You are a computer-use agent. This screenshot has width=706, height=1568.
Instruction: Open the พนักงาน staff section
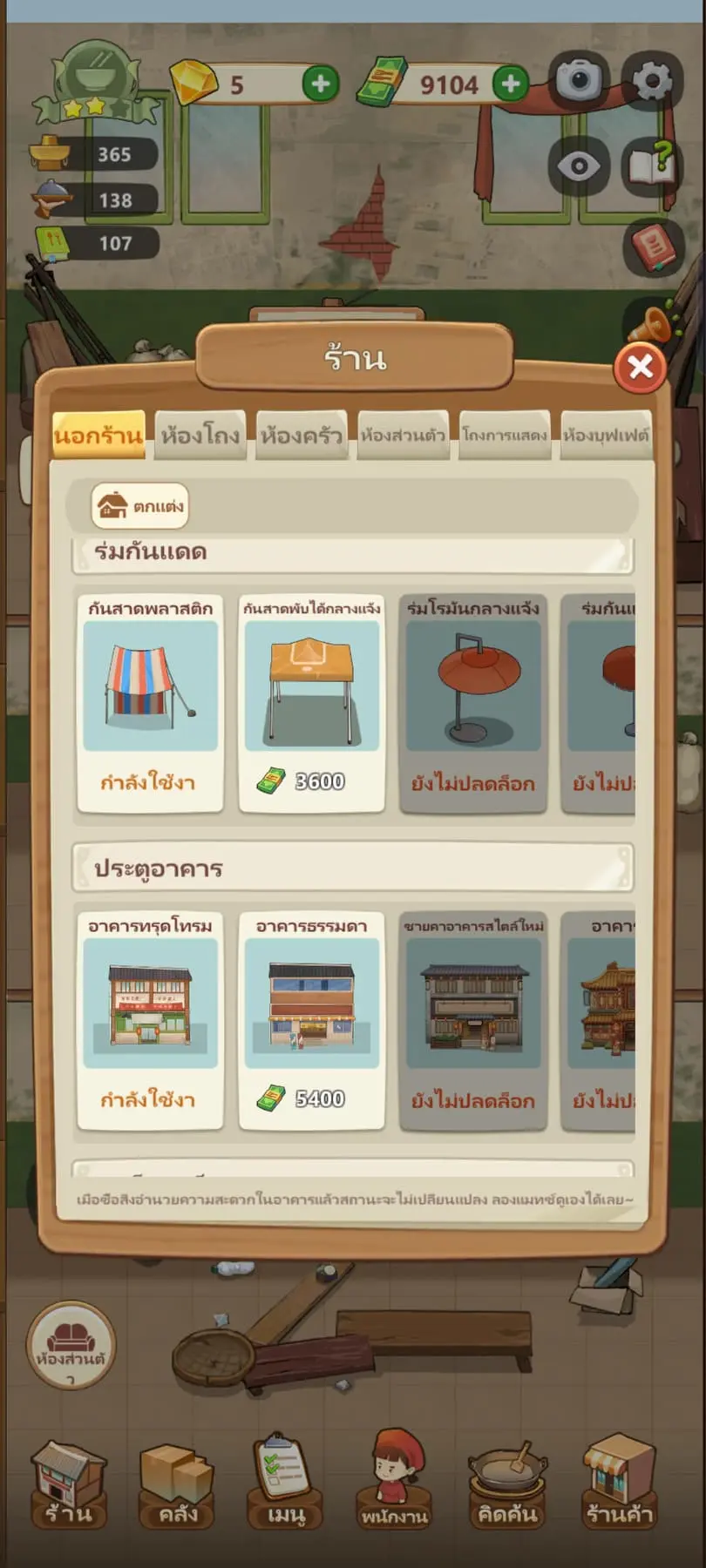click(394, 1484)
